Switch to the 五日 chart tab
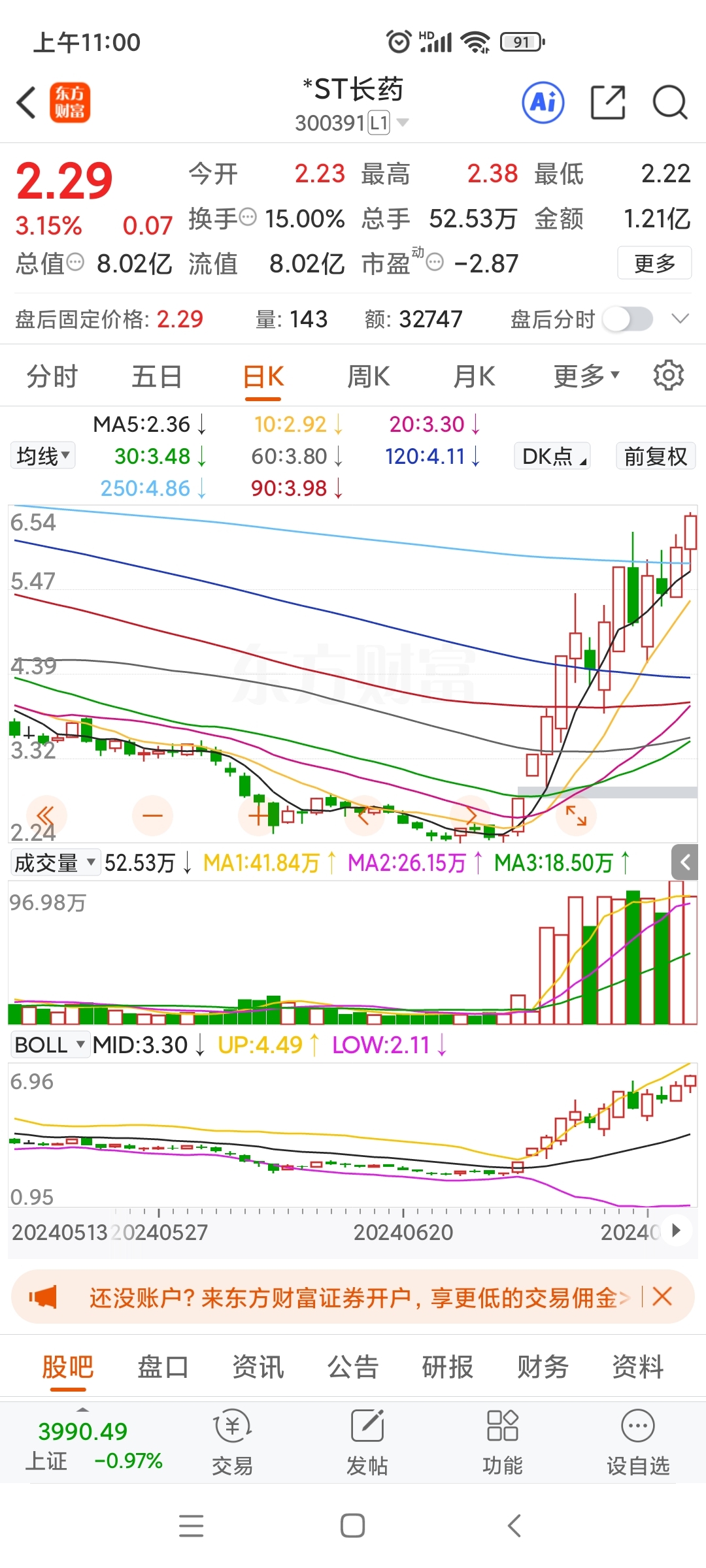706x1568 pixels. (157, 377)
